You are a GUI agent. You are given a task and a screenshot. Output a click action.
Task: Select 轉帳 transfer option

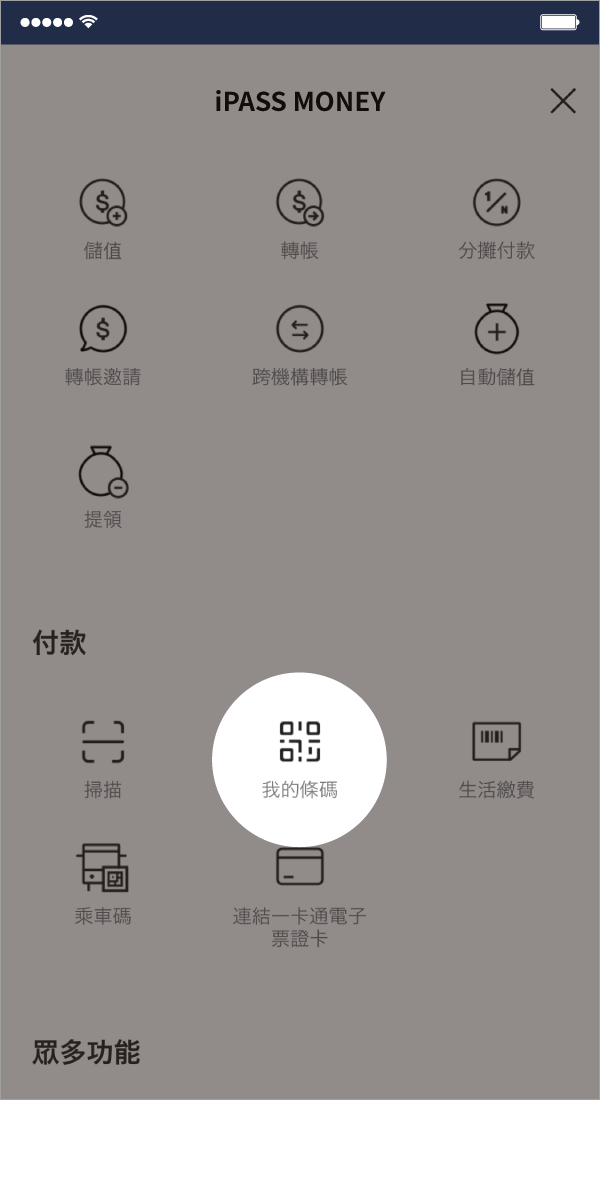pos(299,219)
